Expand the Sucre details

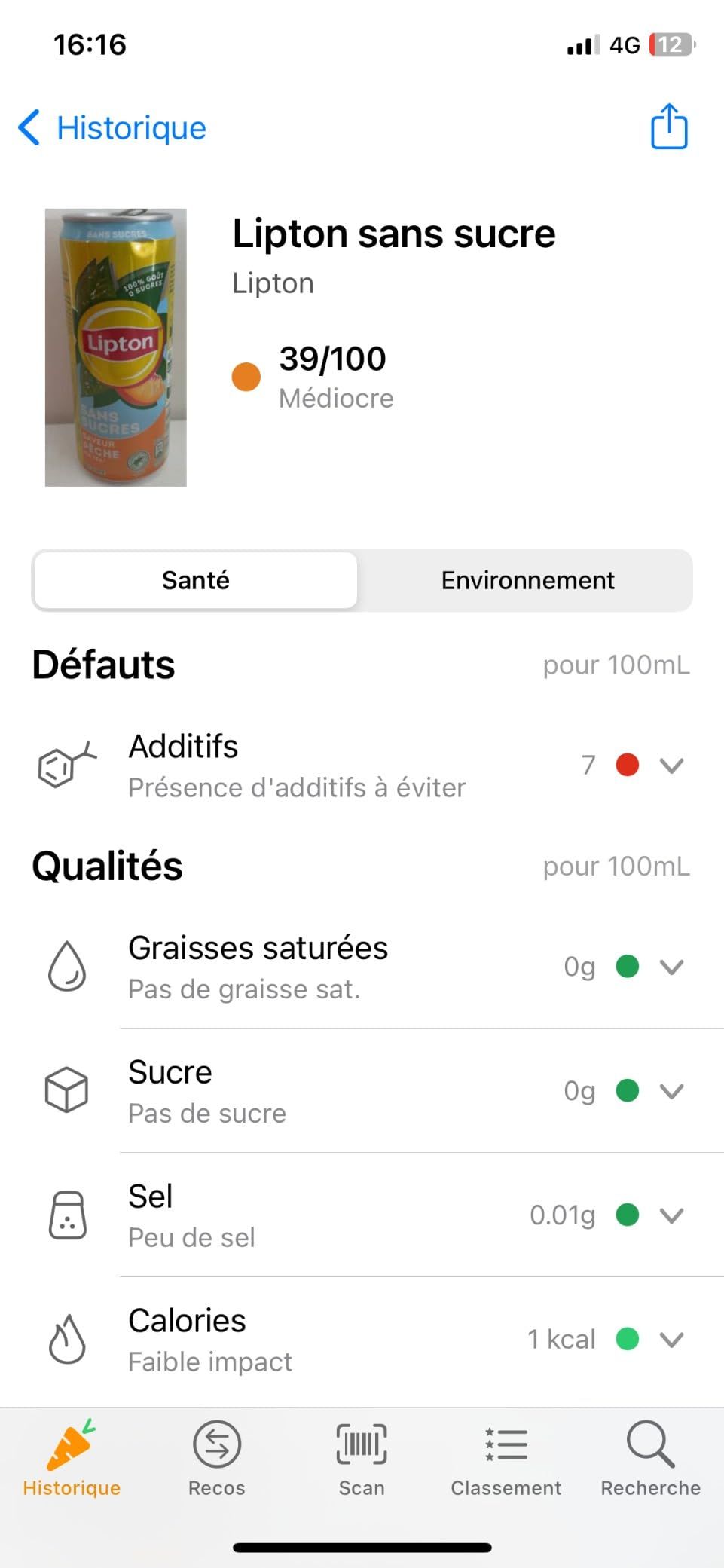[x=671, y=1091]
